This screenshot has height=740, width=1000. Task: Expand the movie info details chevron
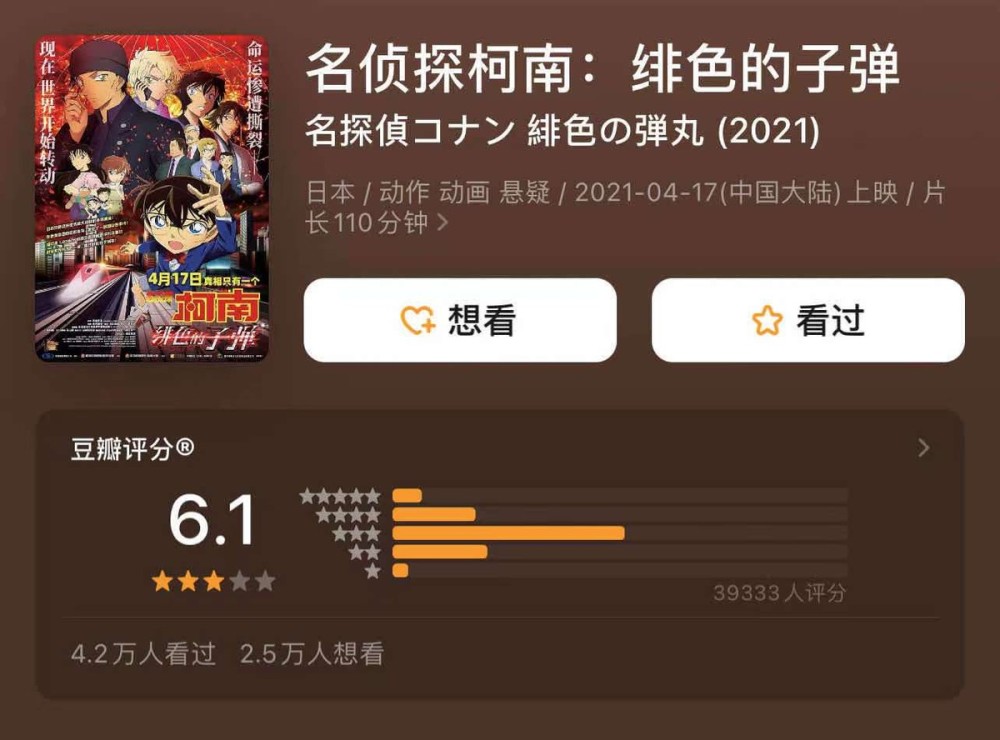point(443,223)
